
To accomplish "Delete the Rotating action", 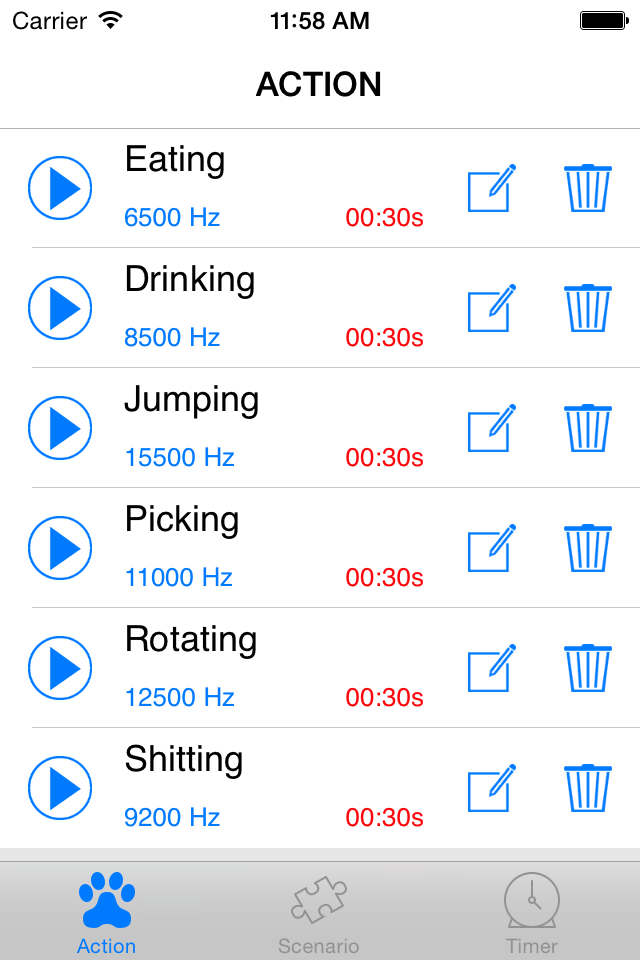I will click(x=588, y=668).
